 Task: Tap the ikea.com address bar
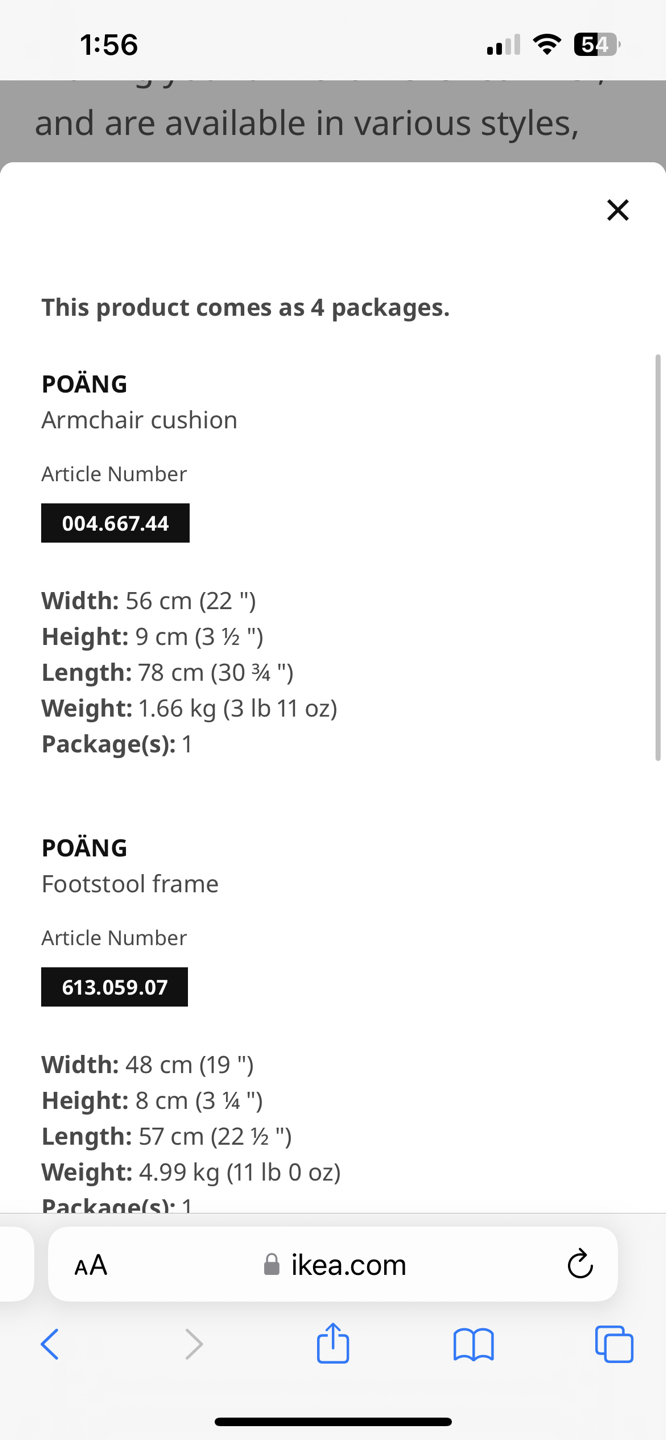(x=333, y=1265)
